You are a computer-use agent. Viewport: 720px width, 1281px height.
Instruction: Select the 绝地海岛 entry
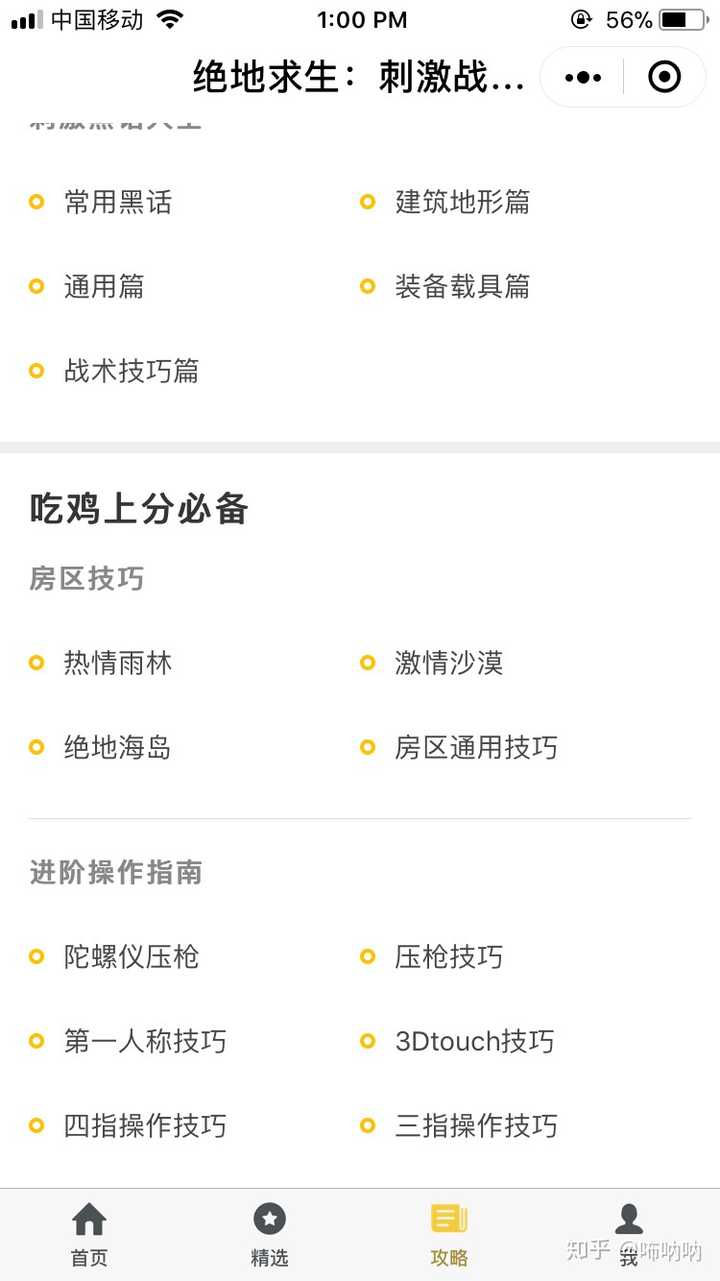(118, 748)
